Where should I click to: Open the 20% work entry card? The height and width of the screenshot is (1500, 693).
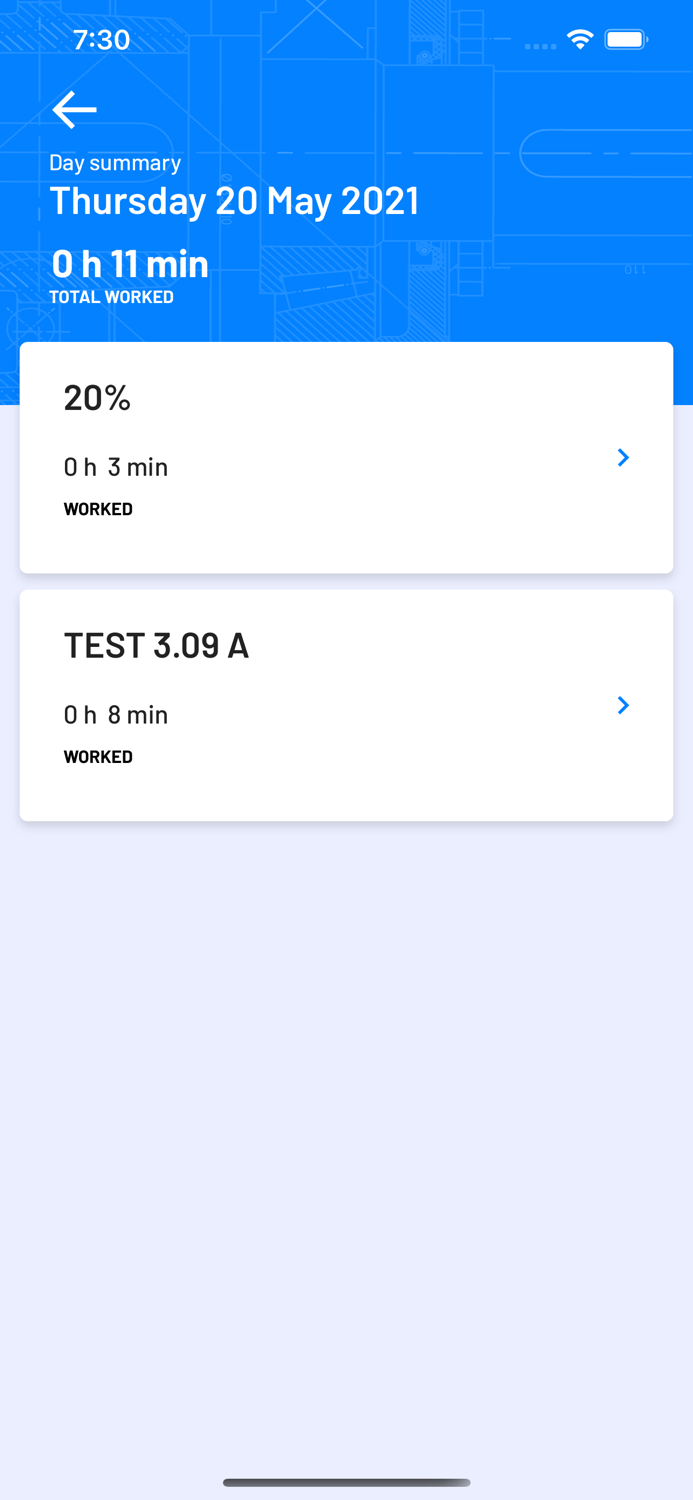(x=346, y=458)
